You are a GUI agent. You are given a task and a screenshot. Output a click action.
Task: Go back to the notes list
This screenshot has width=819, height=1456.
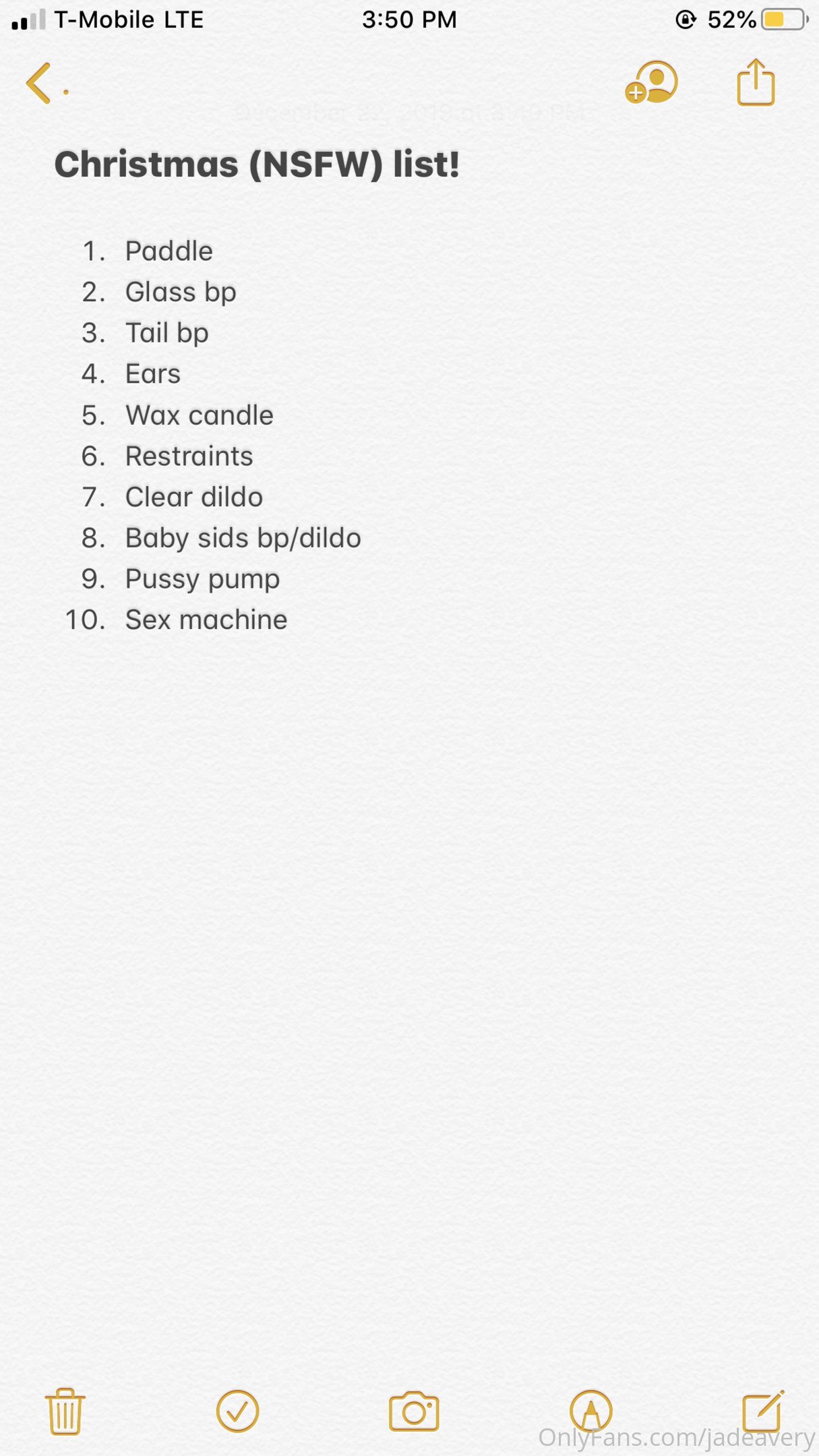39,84
